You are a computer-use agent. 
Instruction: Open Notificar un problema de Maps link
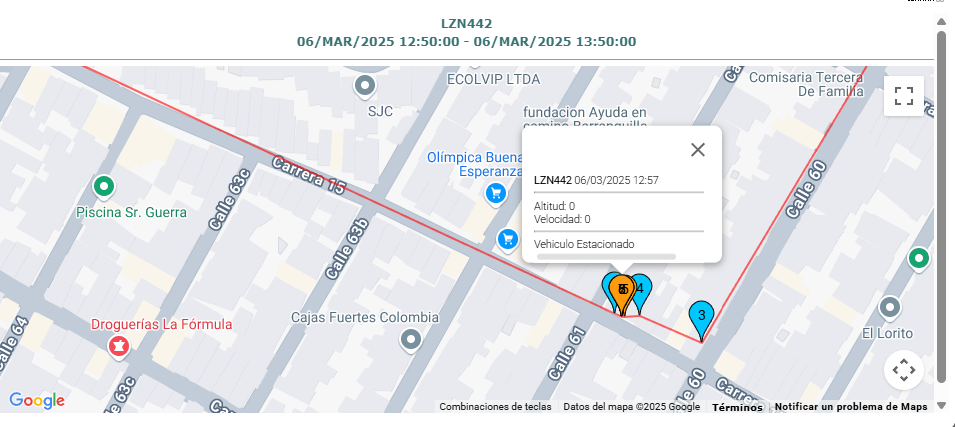pos(850,407)
